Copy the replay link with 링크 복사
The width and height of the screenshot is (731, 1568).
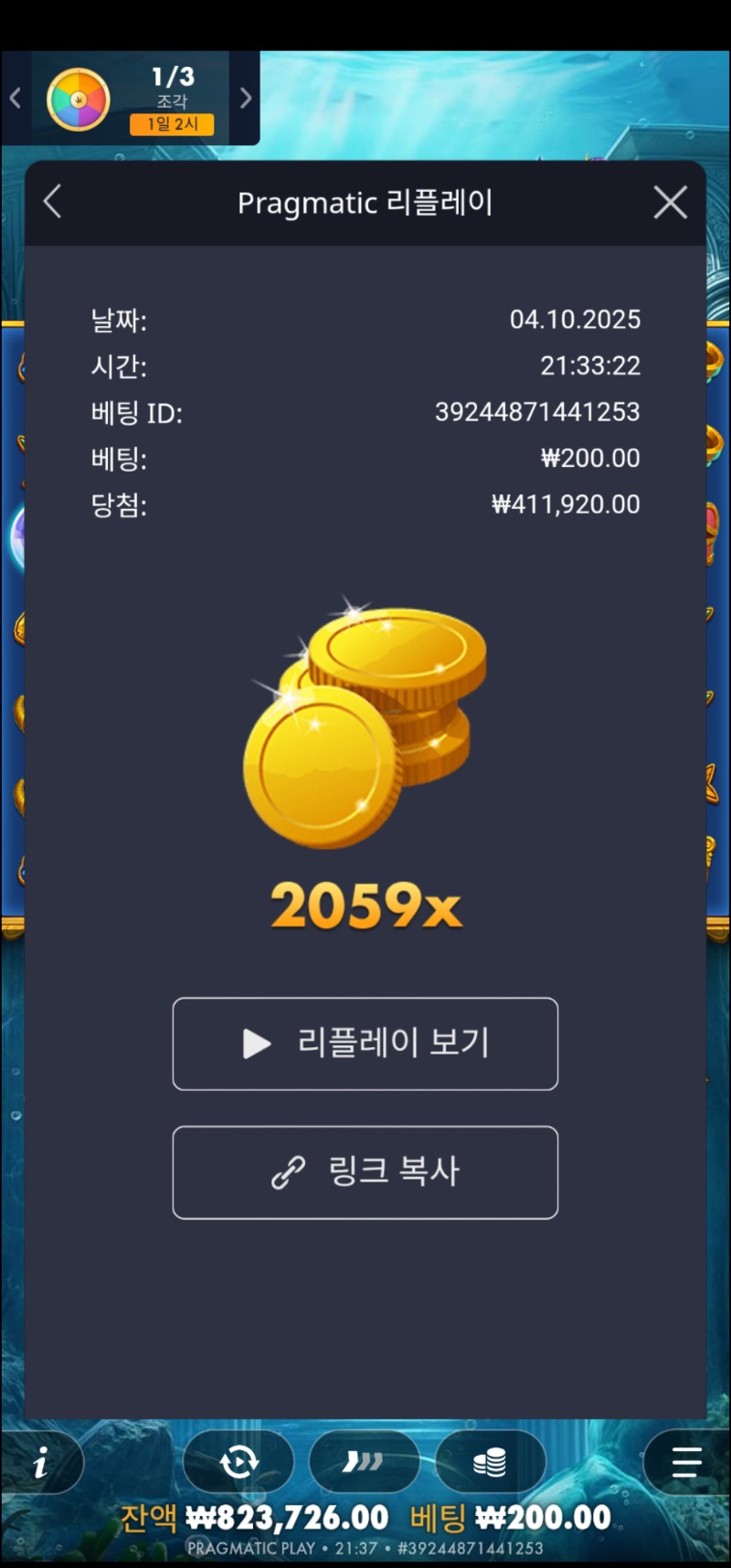pos(365,1172)
